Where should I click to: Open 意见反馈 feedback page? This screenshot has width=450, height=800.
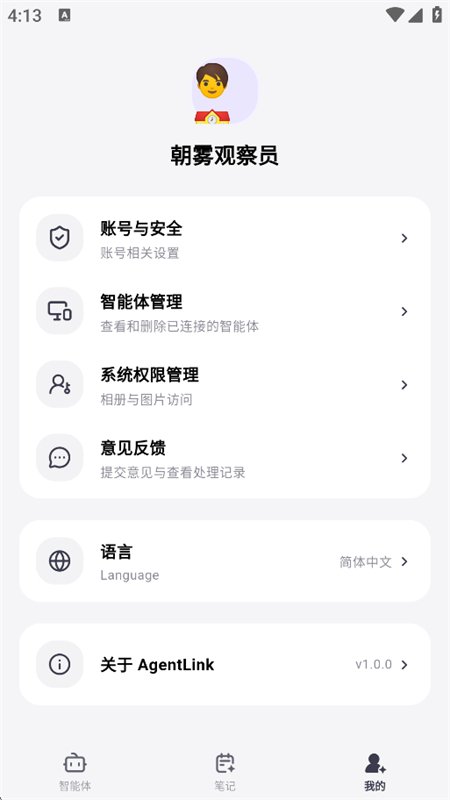(x=224, y=458)
